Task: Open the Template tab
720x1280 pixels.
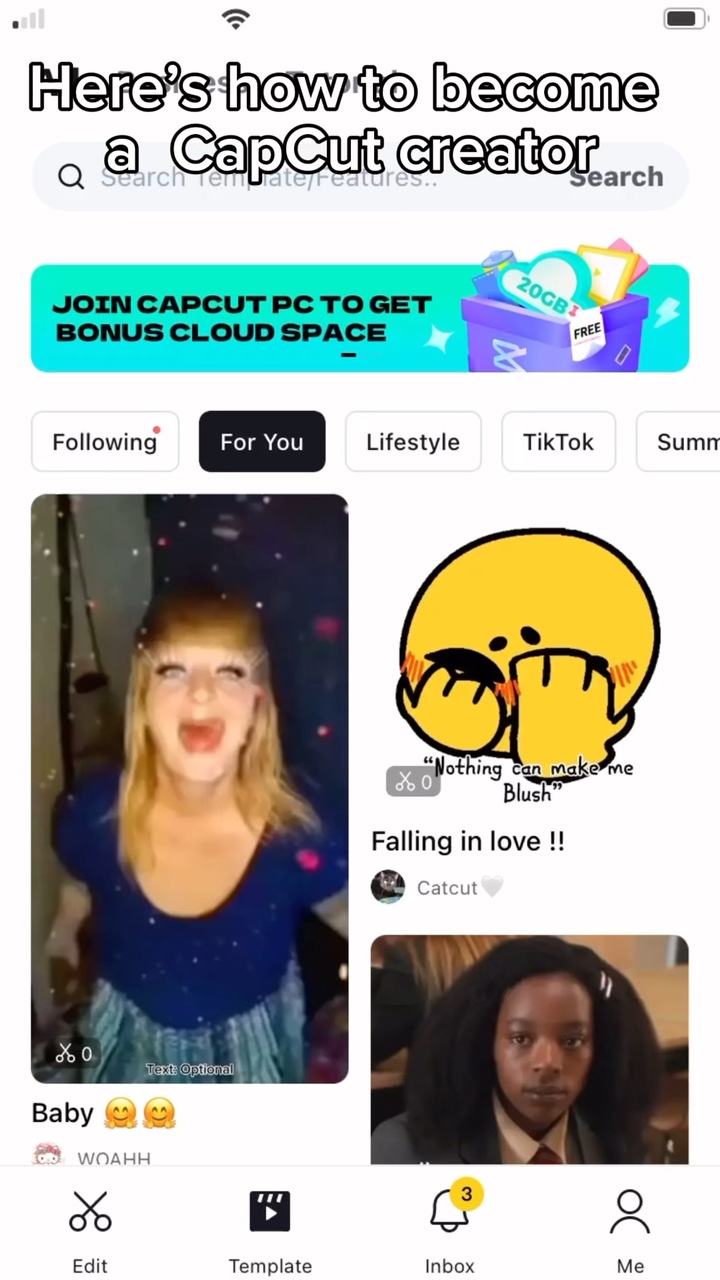Action: click(270, 1230)
